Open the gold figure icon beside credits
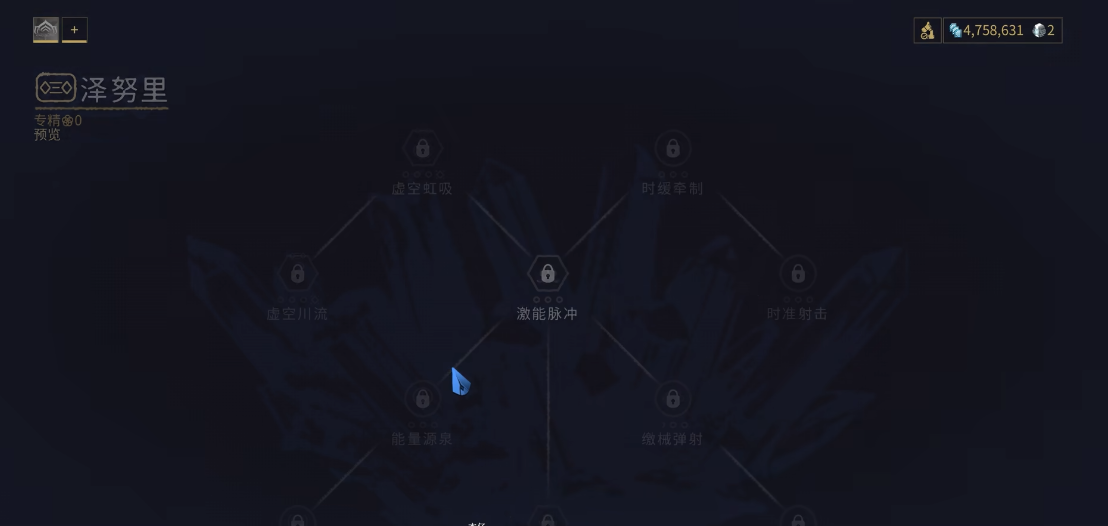 click(927, 31)
